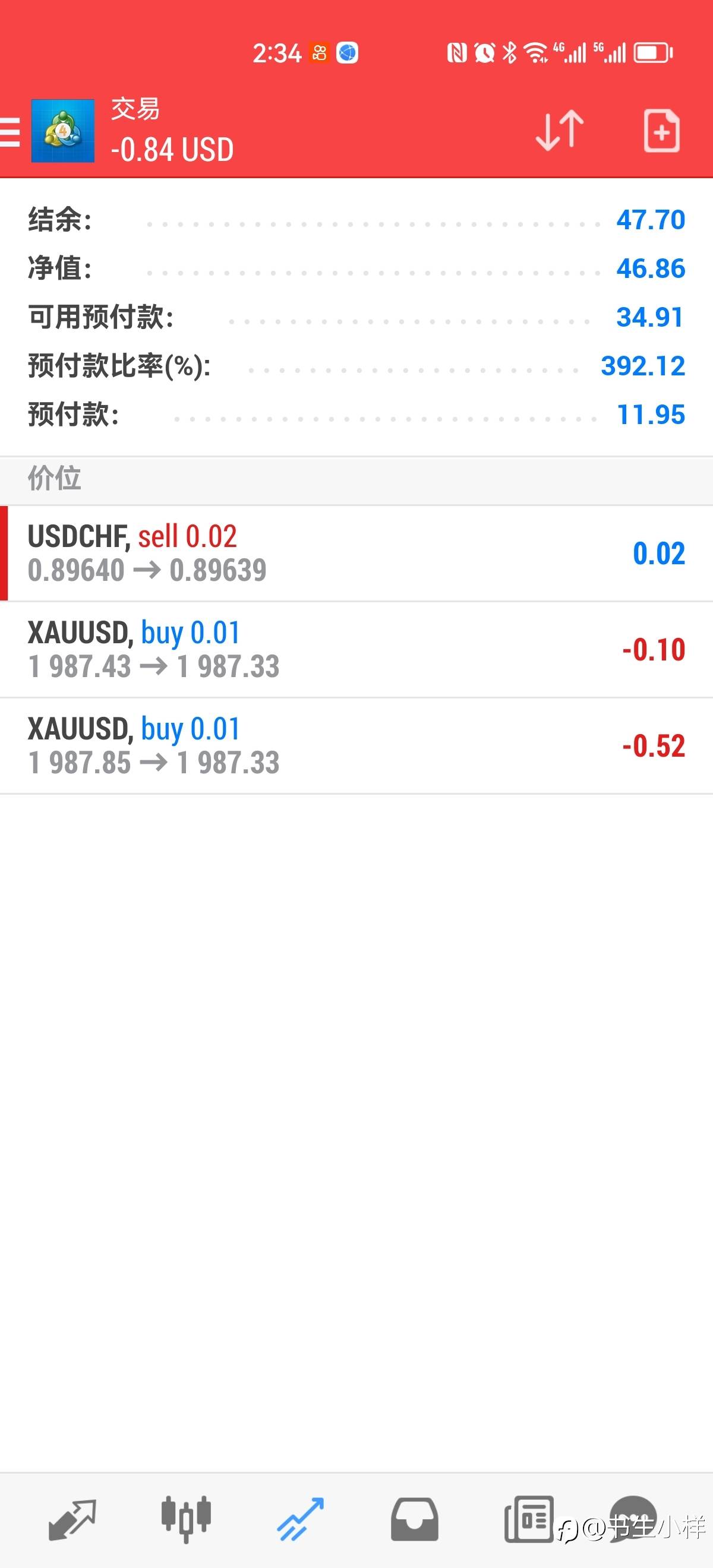The image size is (713, 1568).
Task: Open the chat messages tab
Action: [633, 1520]
